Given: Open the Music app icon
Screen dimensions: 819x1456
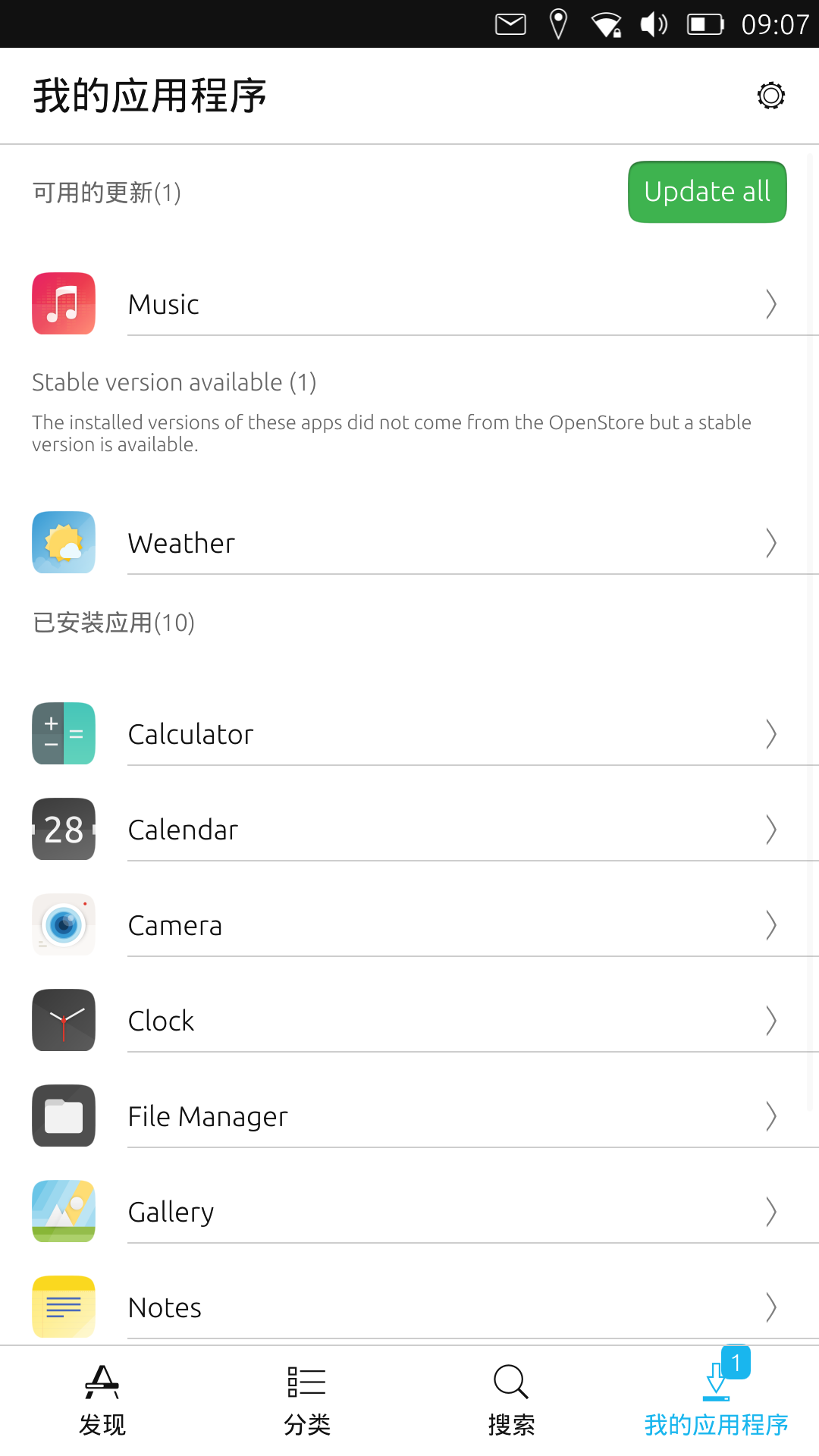Looking at the screenshot, I should [63, 303].
